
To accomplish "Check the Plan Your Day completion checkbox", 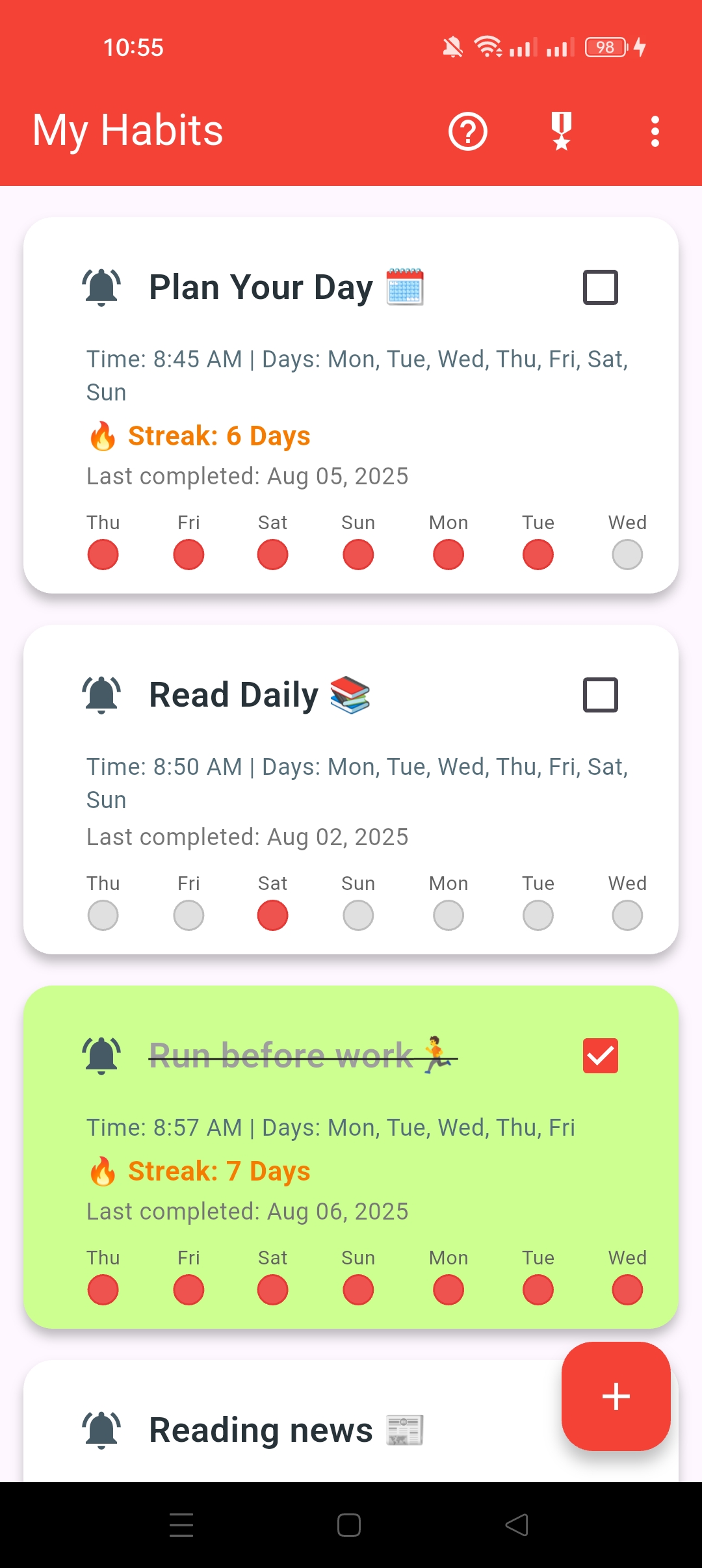I will pos(601,286).
